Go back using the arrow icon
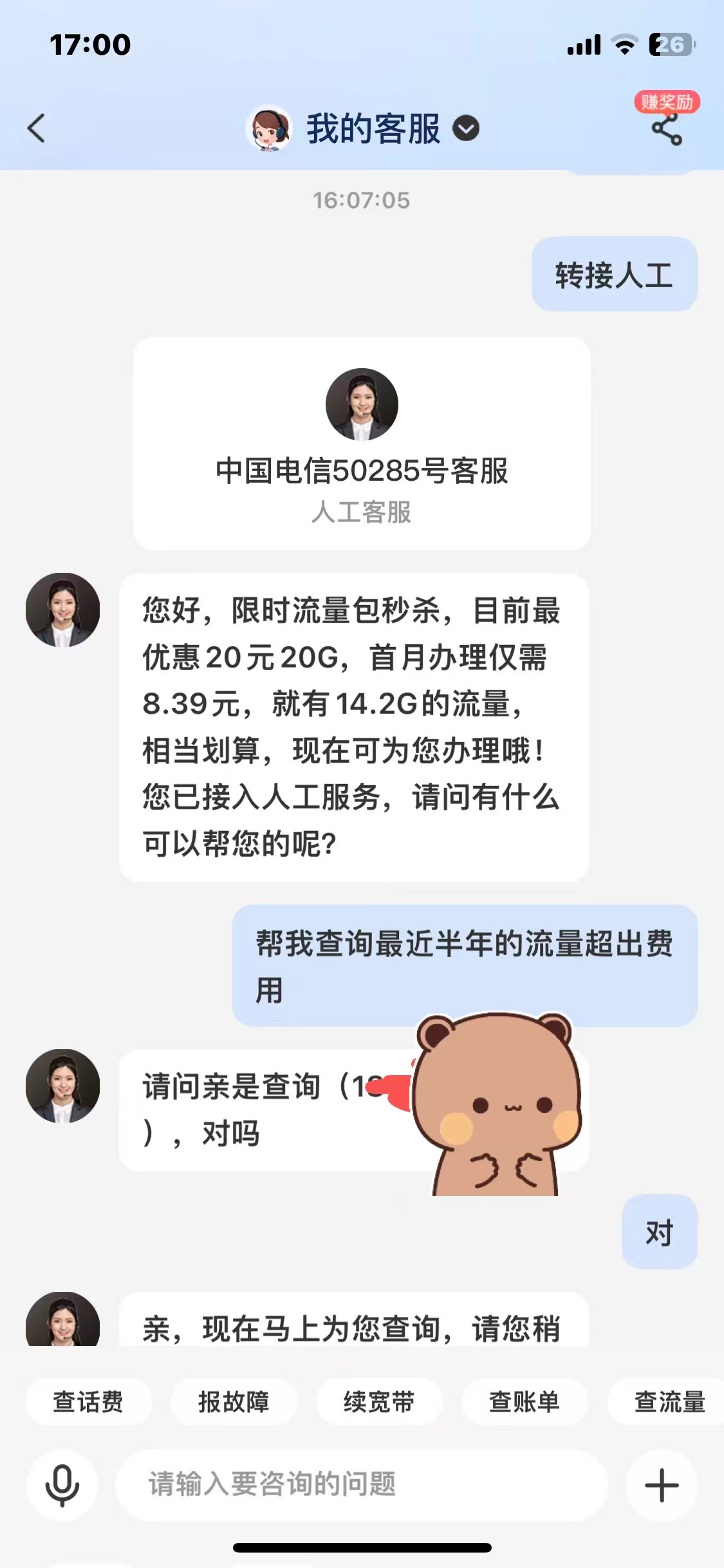Viewport: 724px width, 1568px height. coord(37,128)
